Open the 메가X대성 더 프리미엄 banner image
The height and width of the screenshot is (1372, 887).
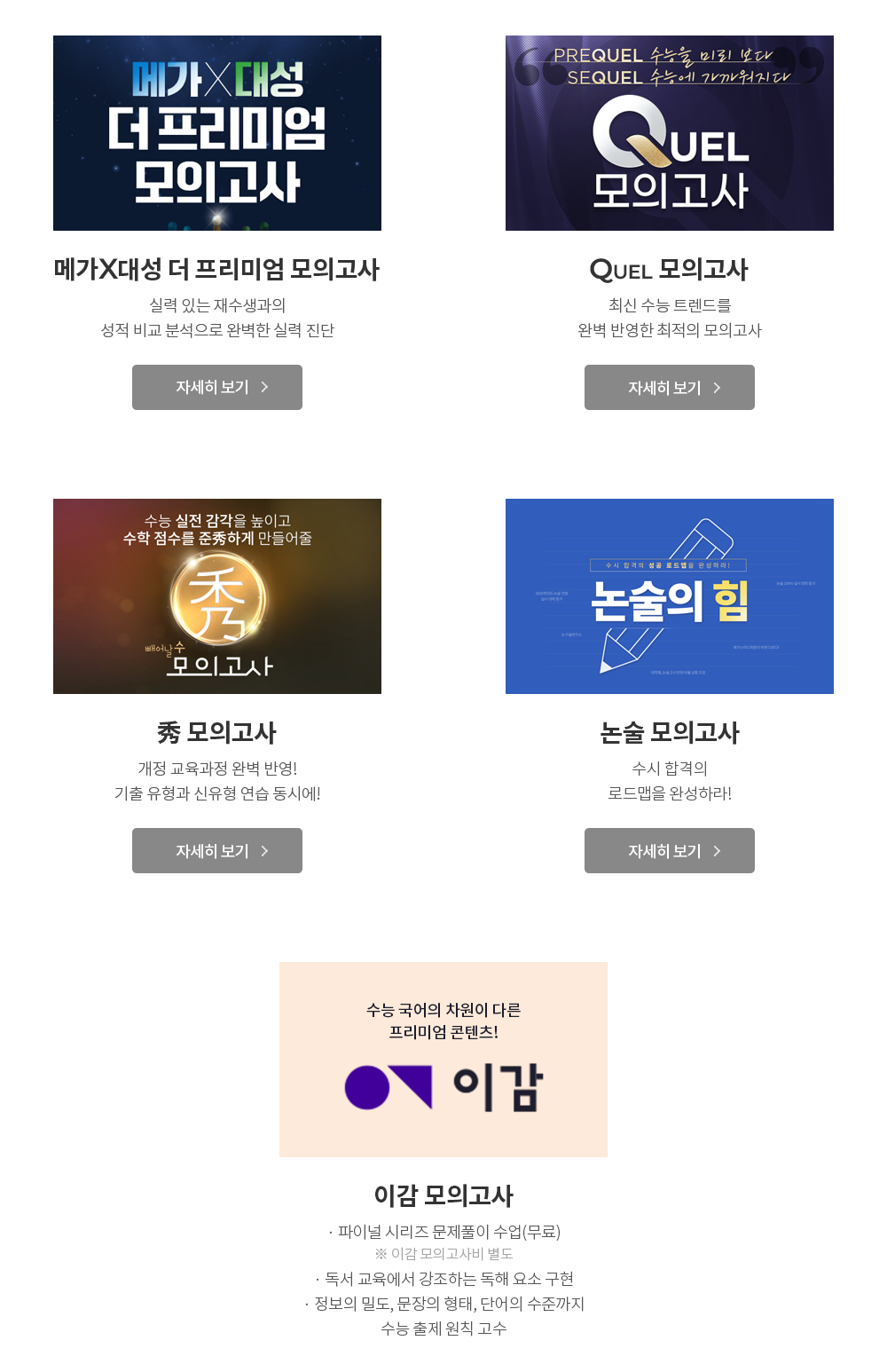[217, 133]
